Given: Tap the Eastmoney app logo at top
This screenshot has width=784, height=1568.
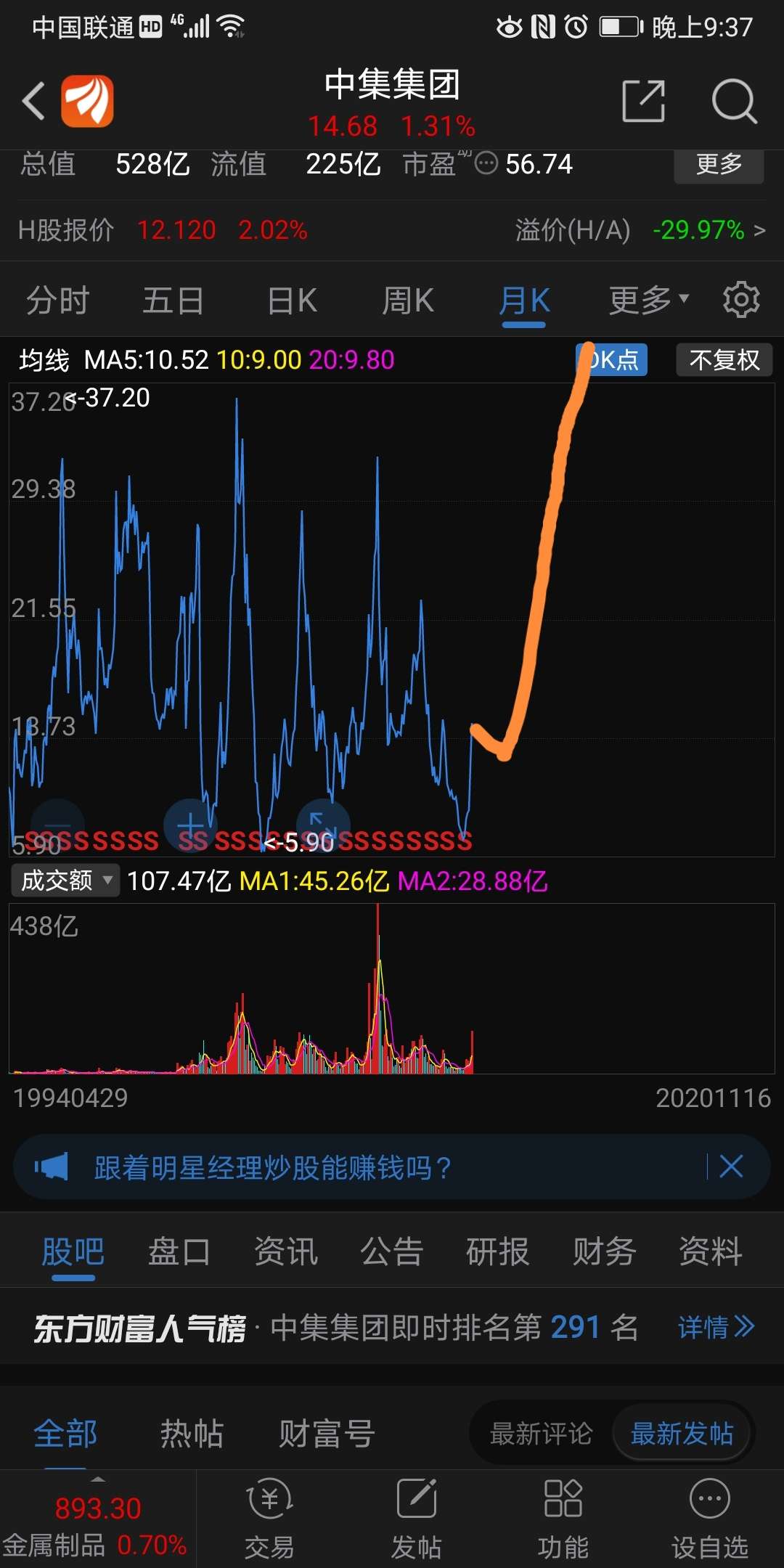Looking at the screenshot, I should (87, 100).
